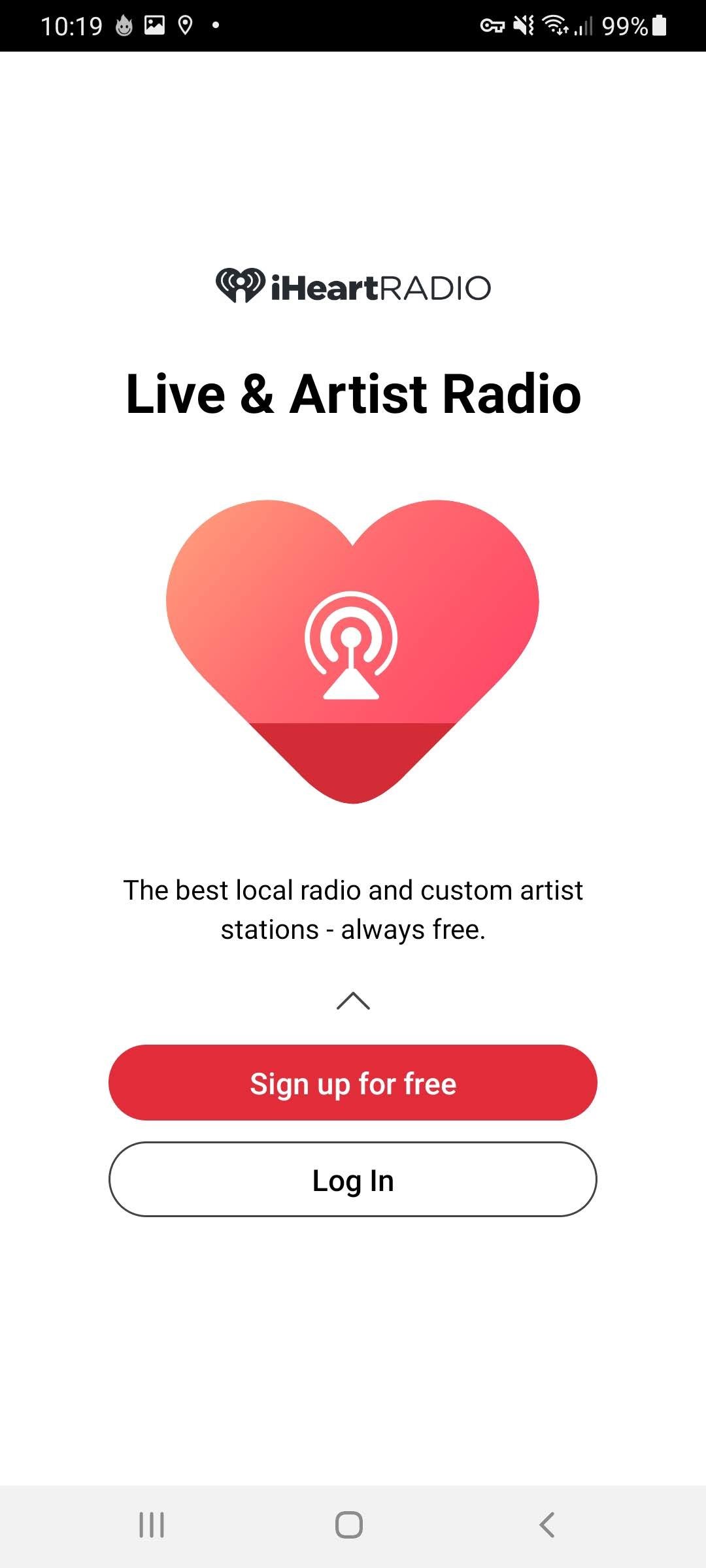706x1568 pixels.
Task: Tap Sign up for free button
Action: click(353, 1083)
